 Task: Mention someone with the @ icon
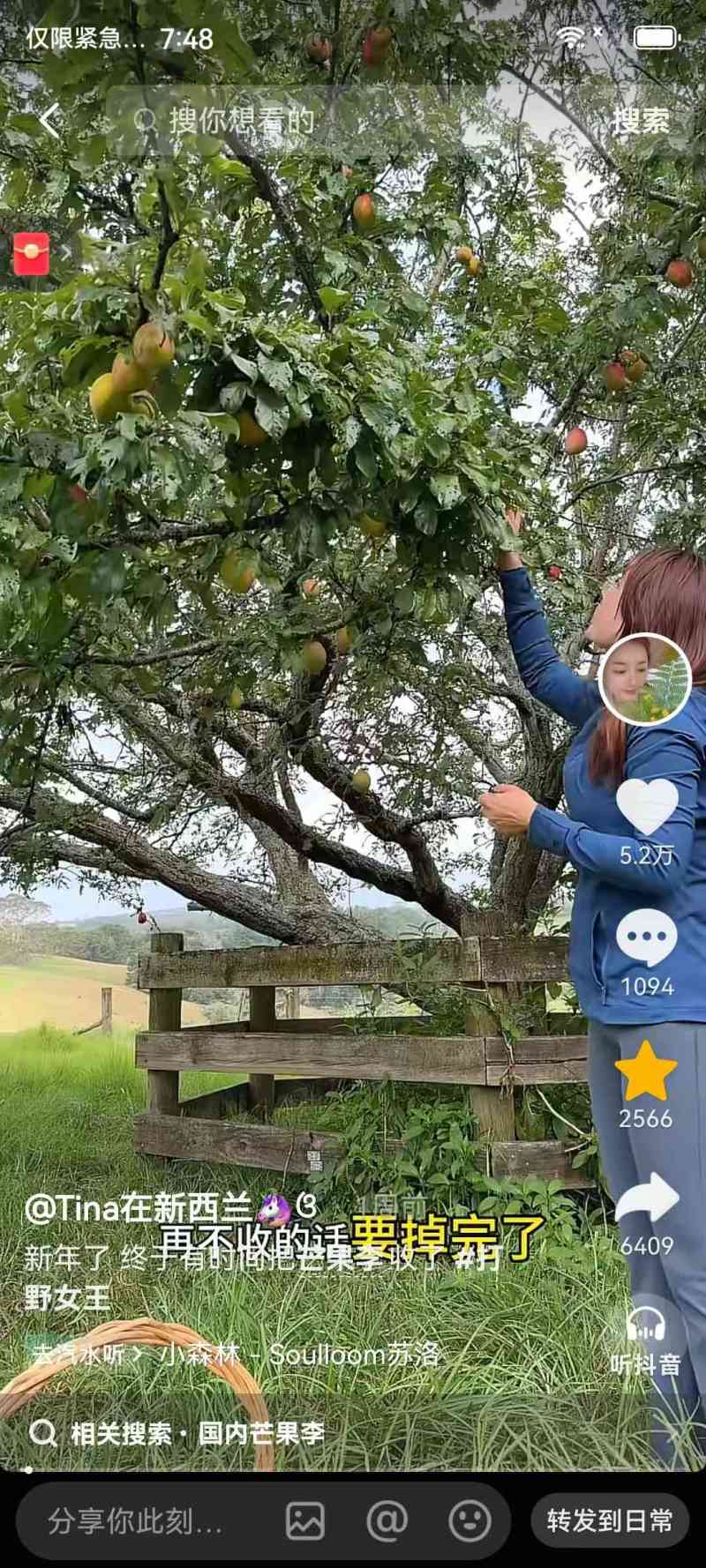tap(387, 1521)
